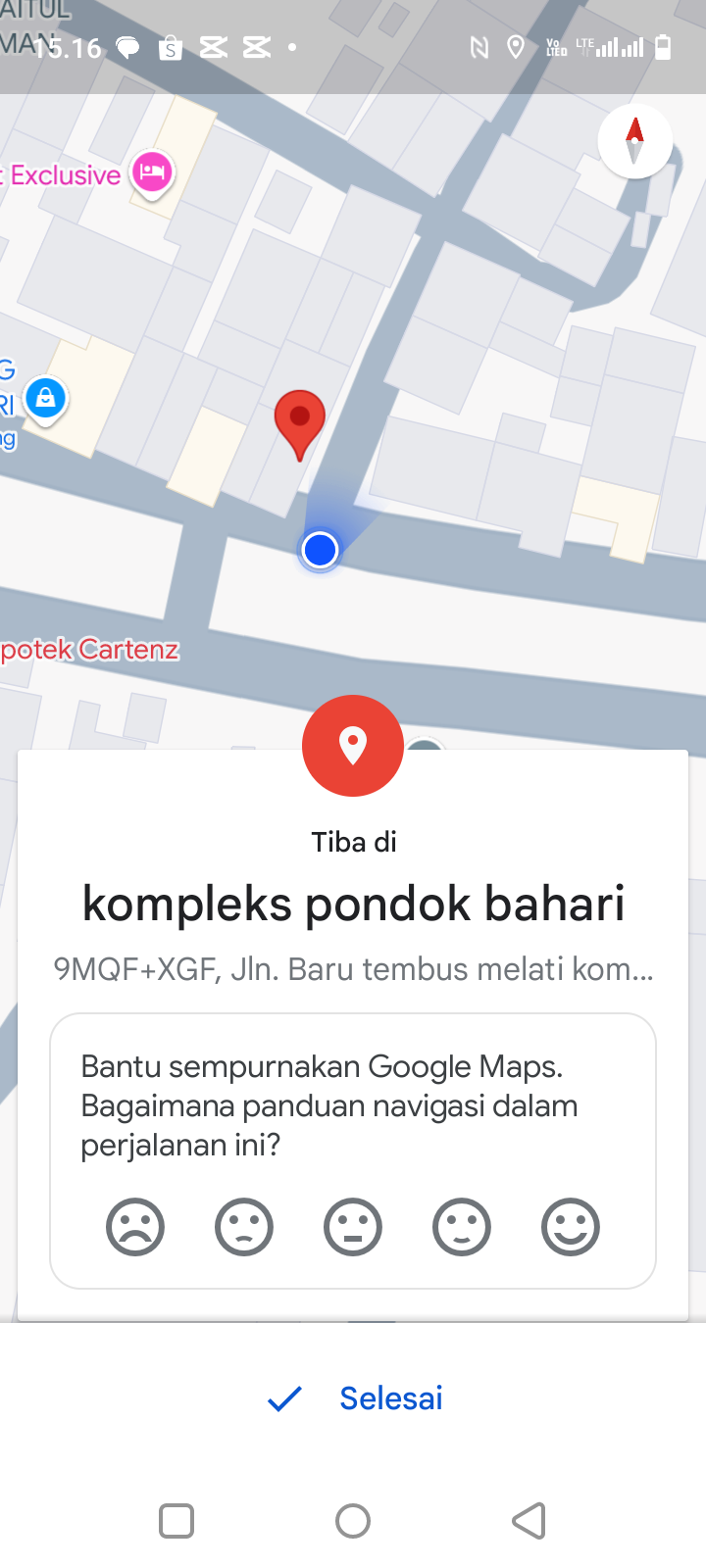Image resolution: width=706 pixels, height=1568 pixels.
Task: Go to the home screen
Action: (x=353, y=1521)
